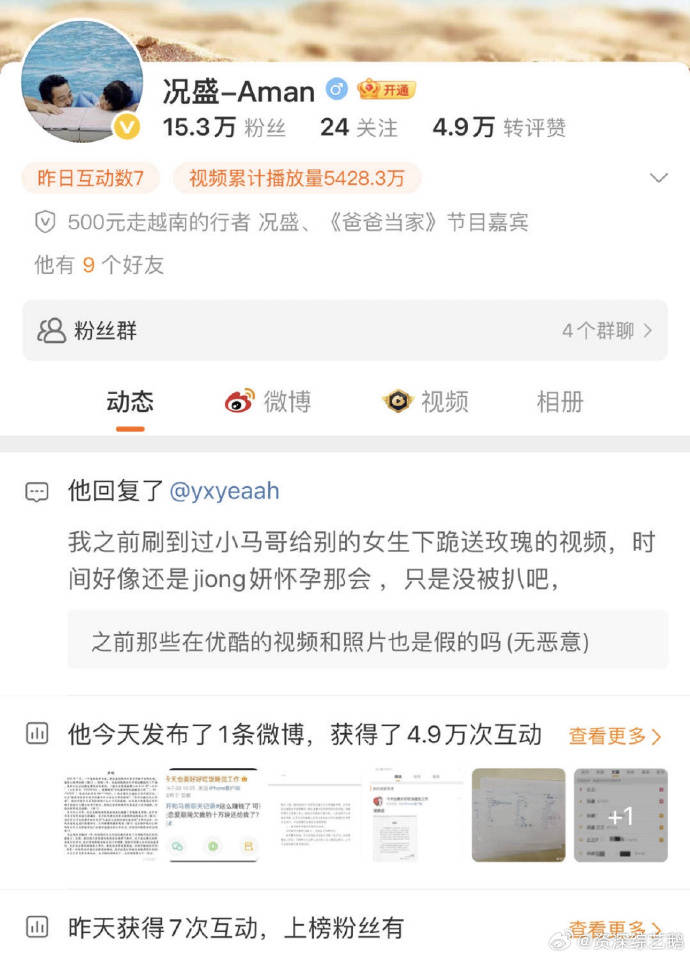Switch to the 微博 tab
690x957 pixels.
pos(268,402)
